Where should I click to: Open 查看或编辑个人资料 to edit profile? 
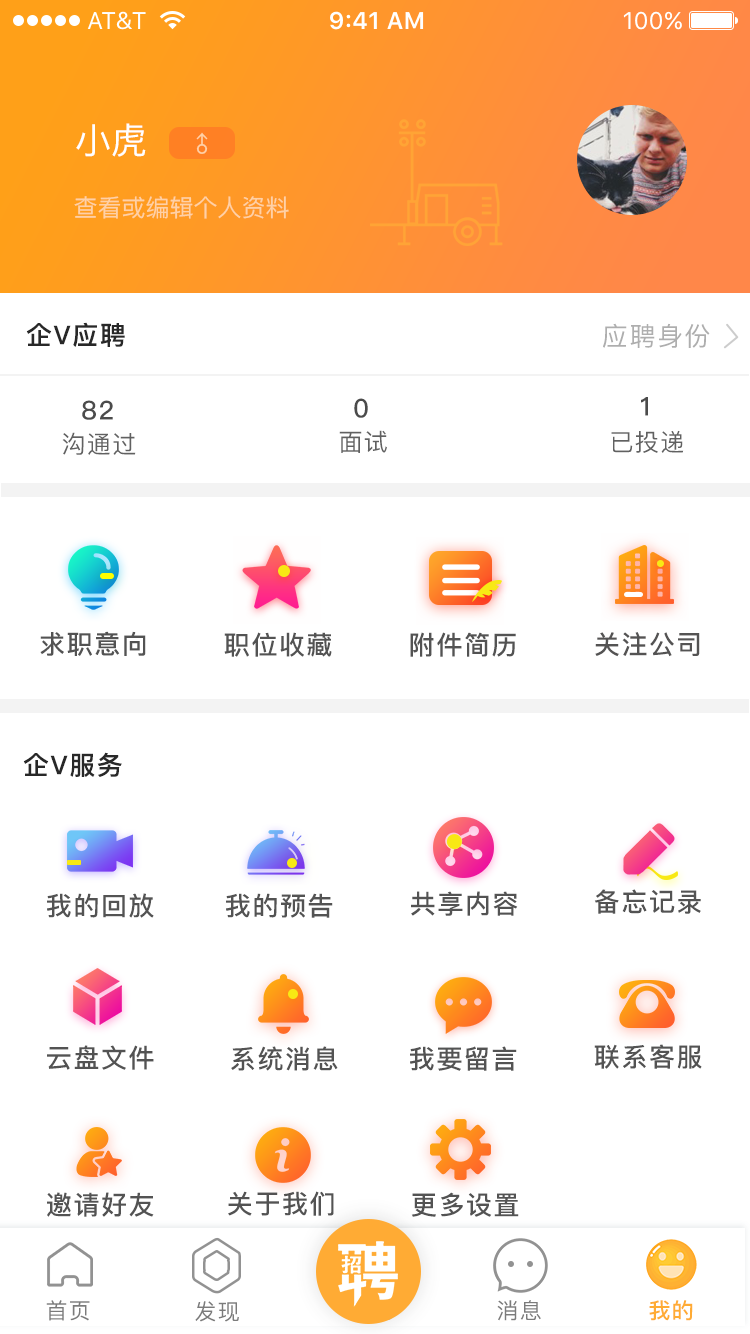(x=181, y=208)
